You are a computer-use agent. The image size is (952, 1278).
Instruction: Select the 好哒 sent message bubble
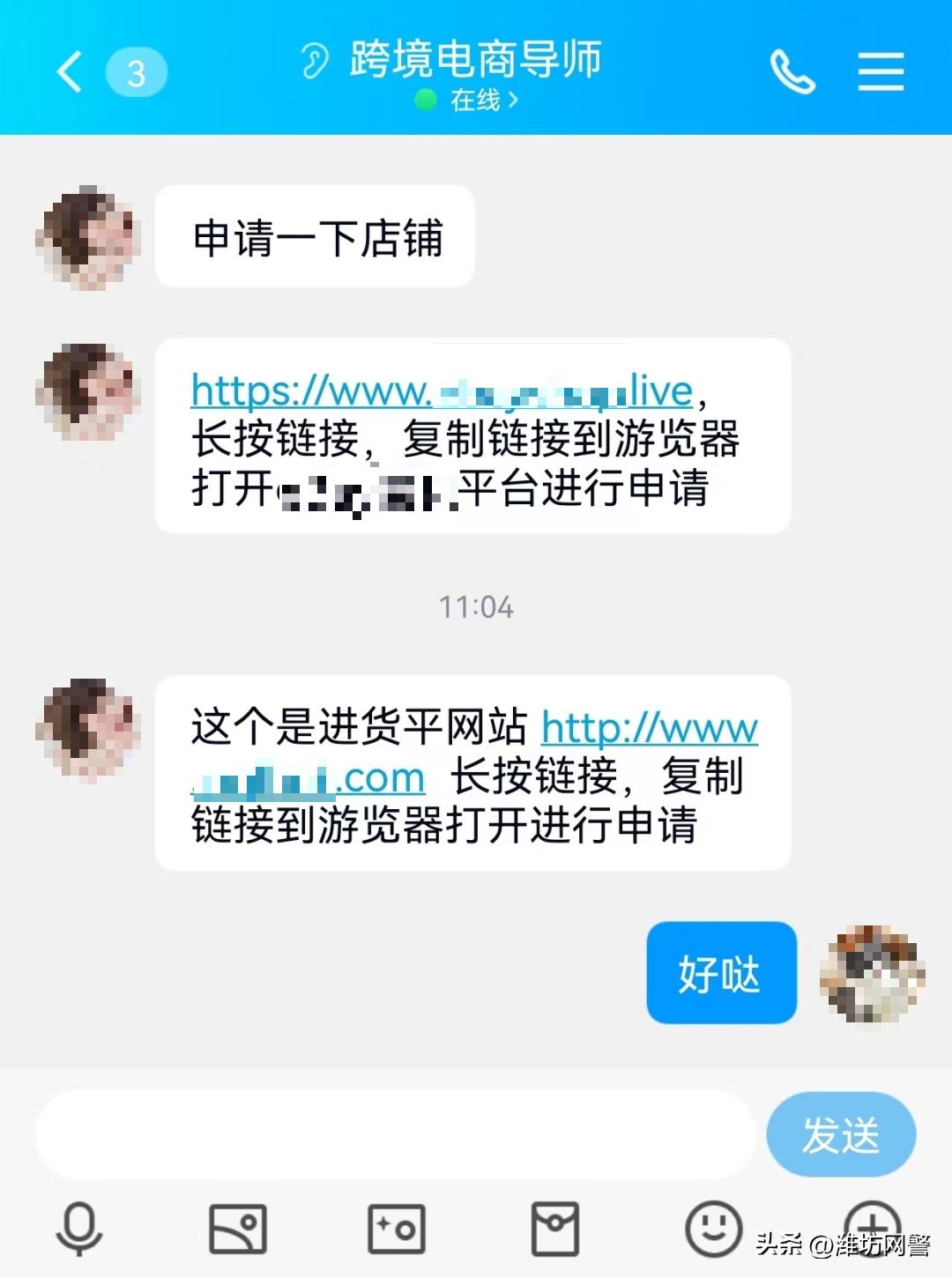point(720,972)
